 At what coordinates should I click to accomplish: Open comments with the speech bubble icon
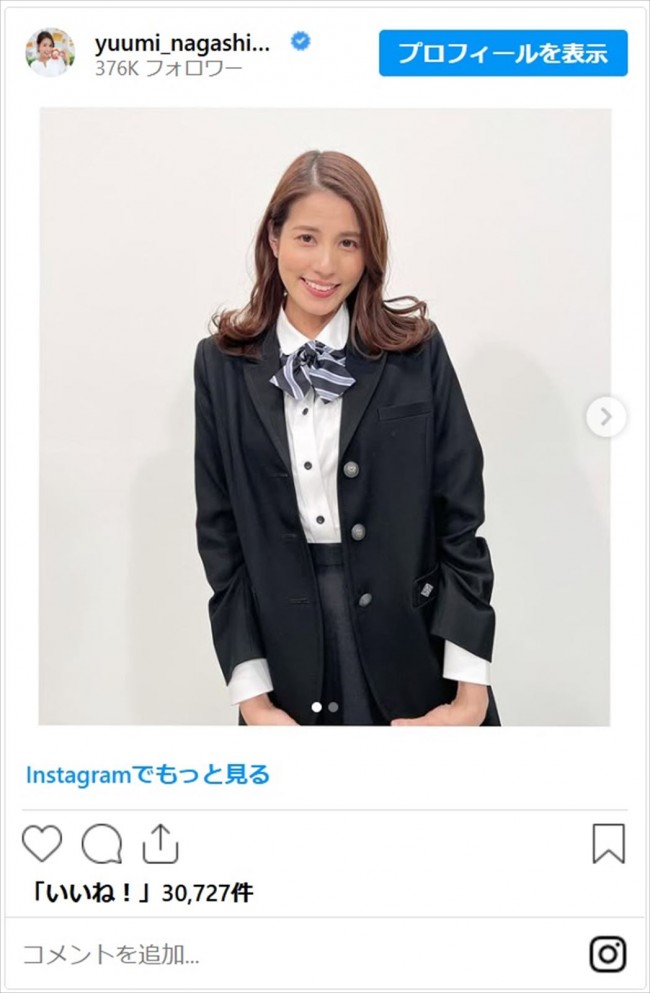pyautogui.click(x=101, y=845)
